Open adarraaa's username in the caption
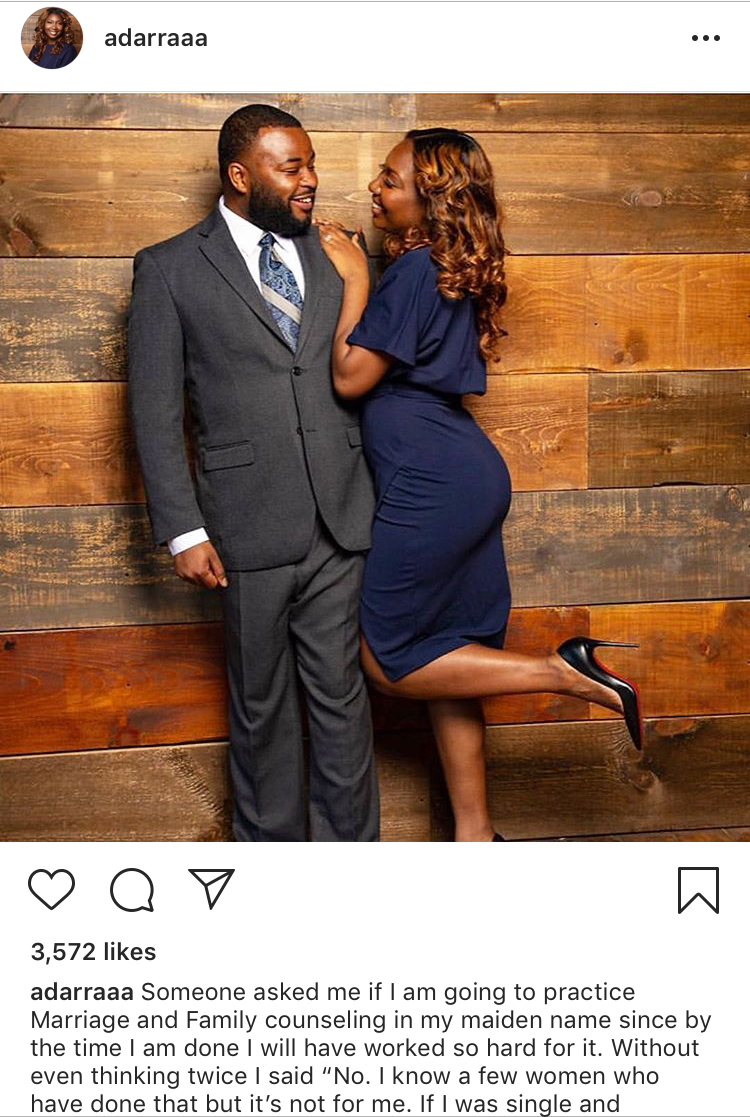The width and height of the screenshot is (750, 1117). point(82,992)
